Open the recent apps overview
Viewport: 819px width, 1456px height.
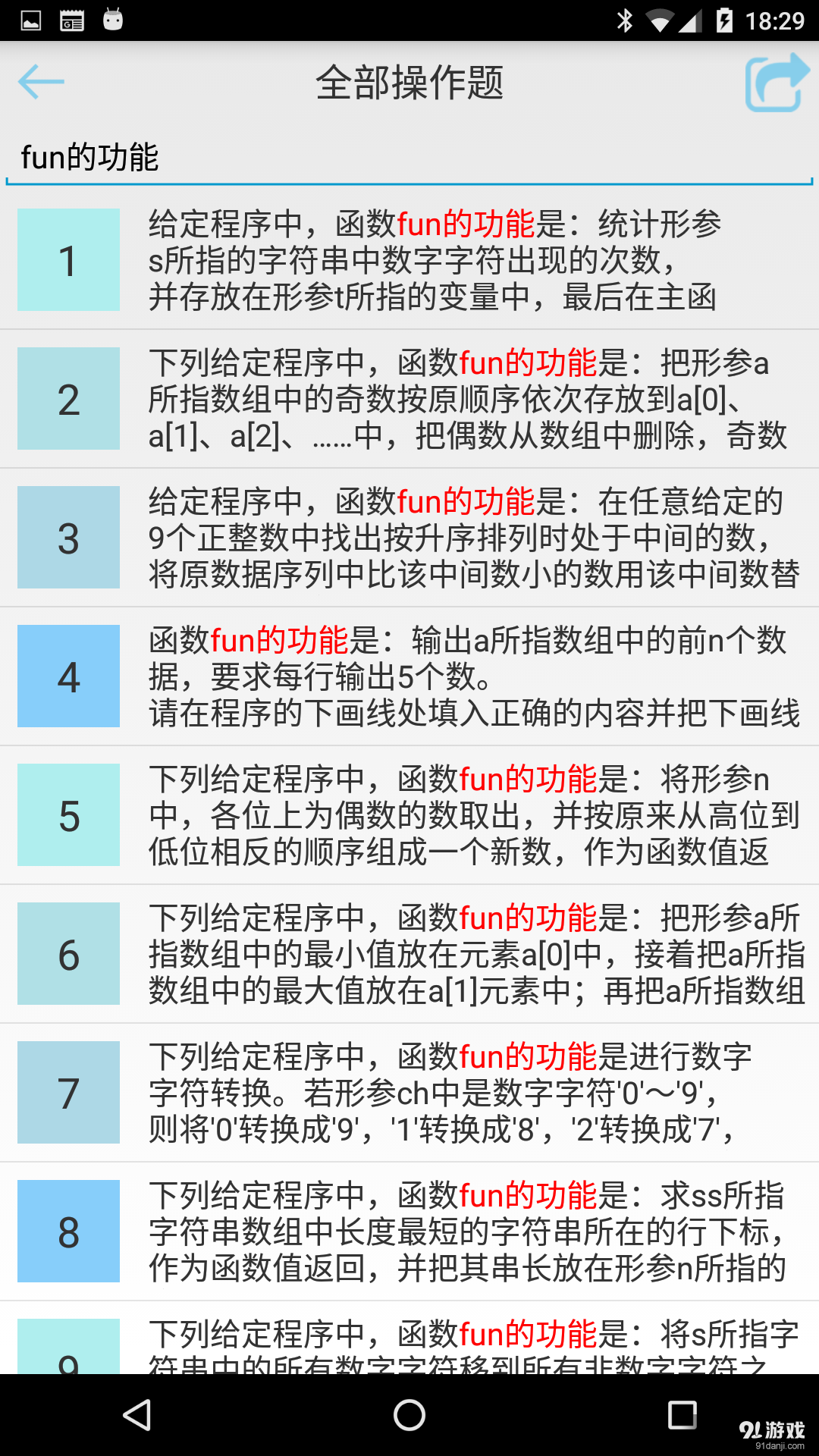pyautogui.click(x=682, y=1415)
